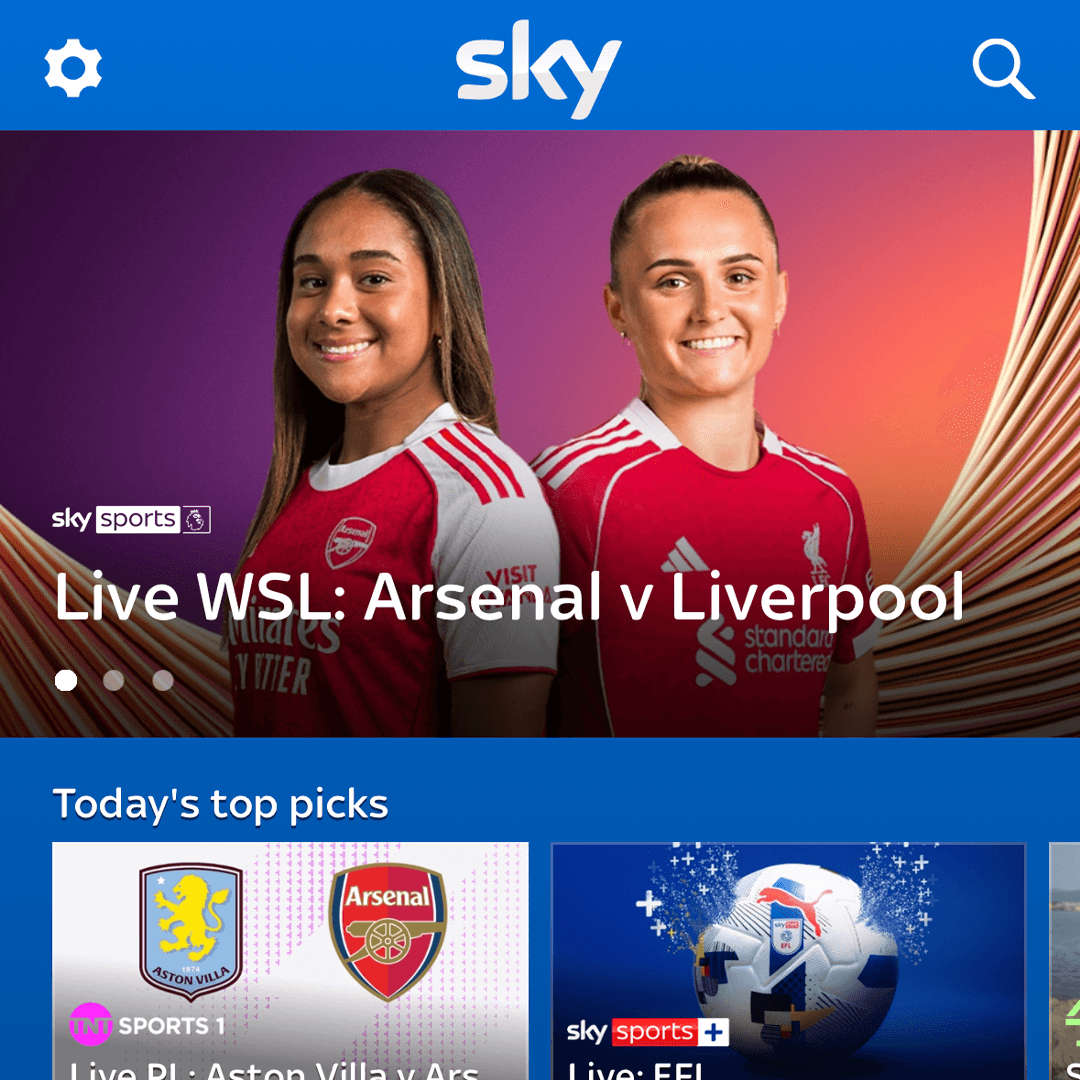
Task: Open the Aston Villa v Arsenal card
Action: point(290,960)
